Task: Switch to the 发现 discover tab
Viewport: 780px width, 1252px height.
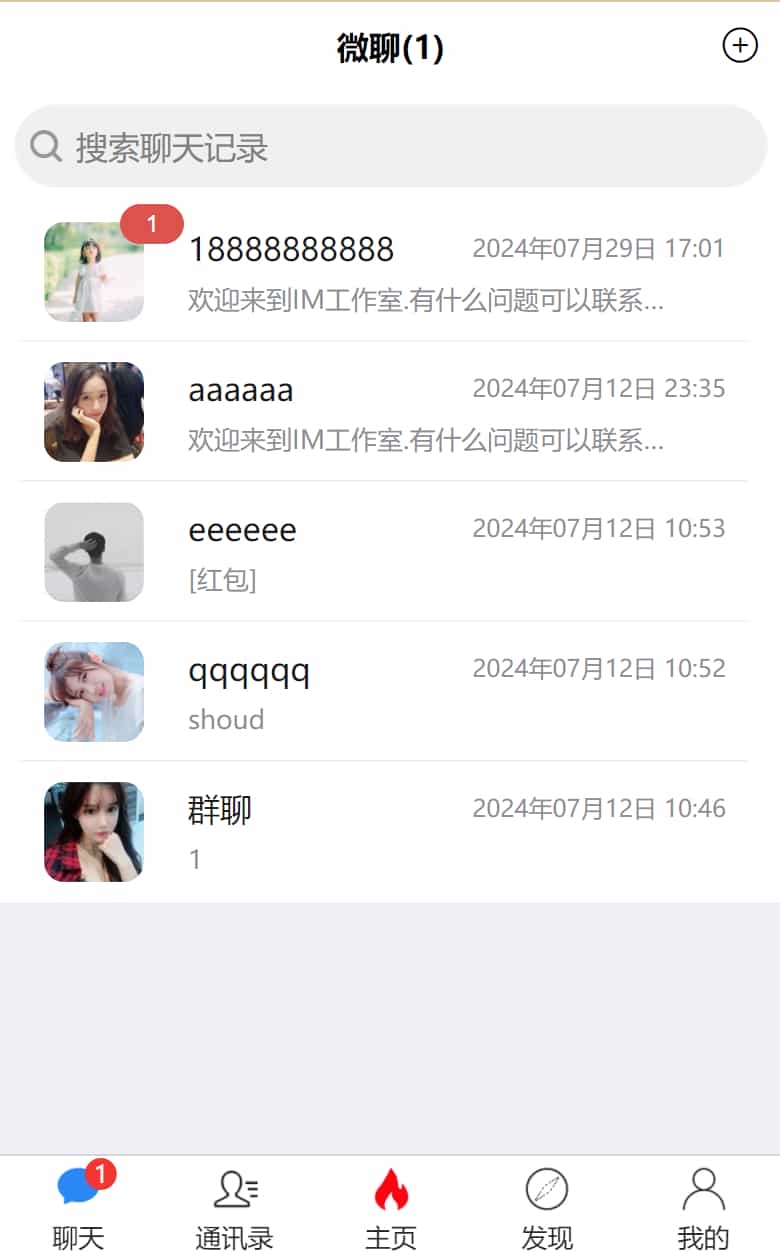Action: click(547, 1207)
